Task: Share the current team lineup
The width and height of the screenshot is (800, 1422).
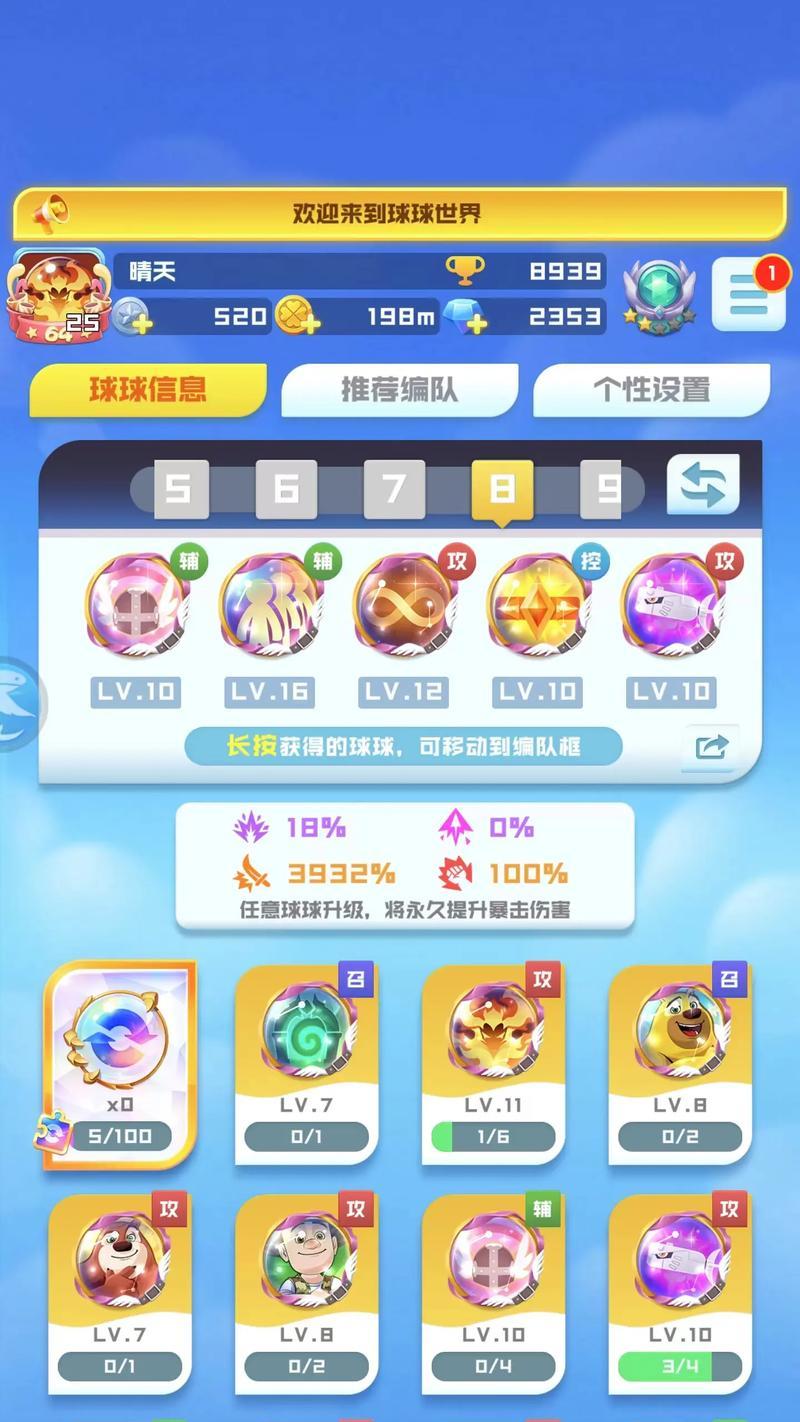Action: point(711,747)
